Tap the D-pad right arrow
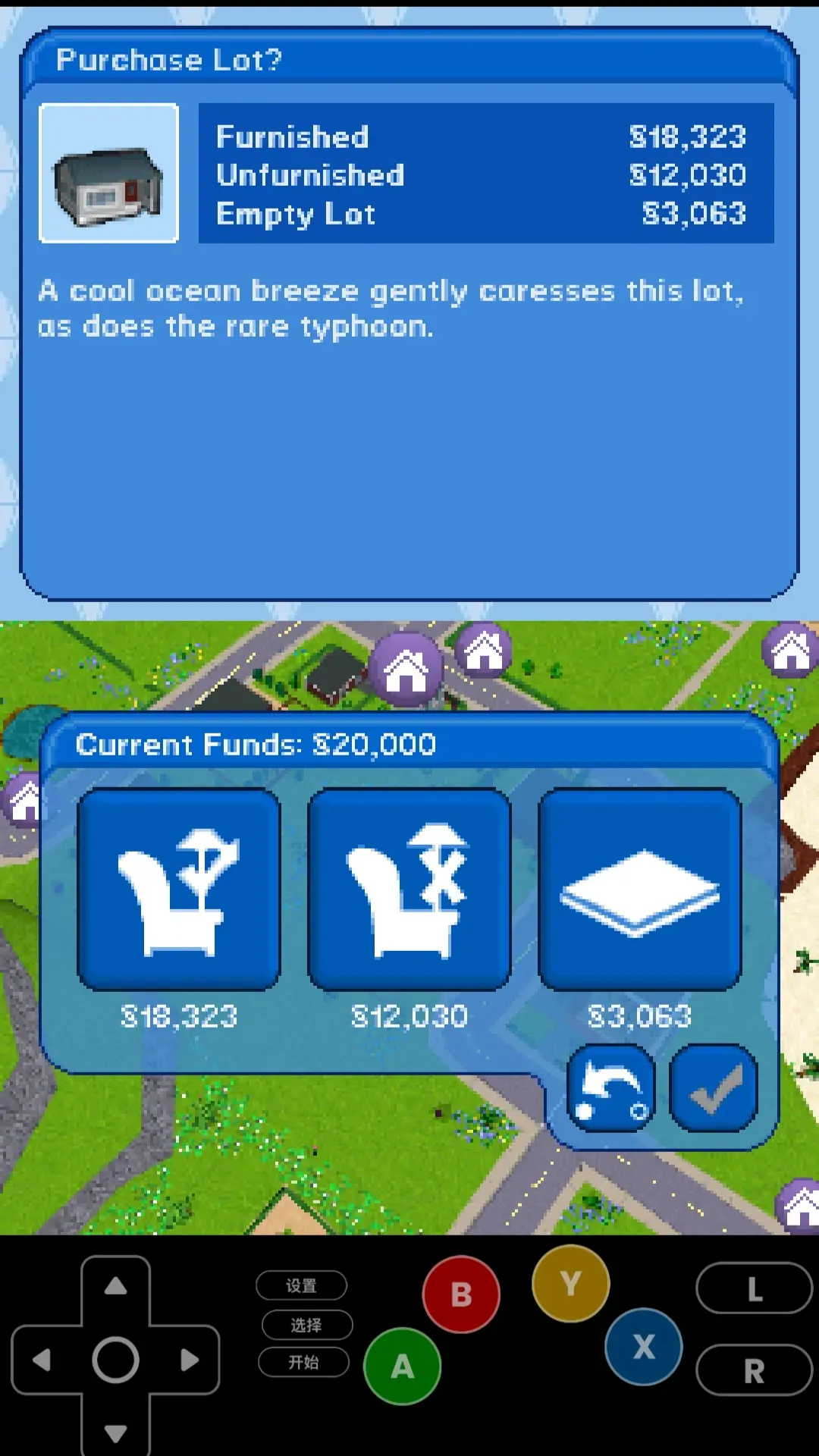819x1456 pixels. pos(189,1360)
